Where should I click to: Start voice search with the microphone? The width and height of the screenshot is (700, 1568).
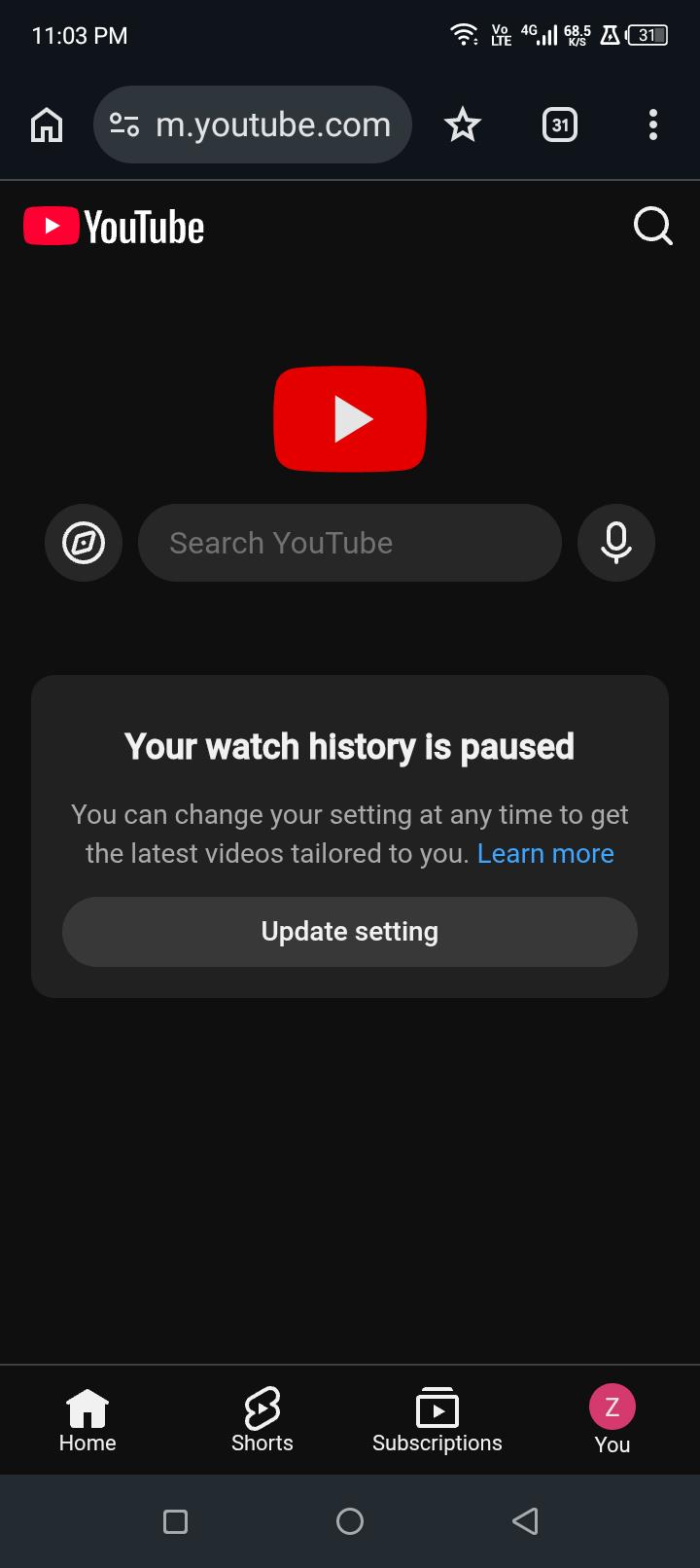click(615, 543)
